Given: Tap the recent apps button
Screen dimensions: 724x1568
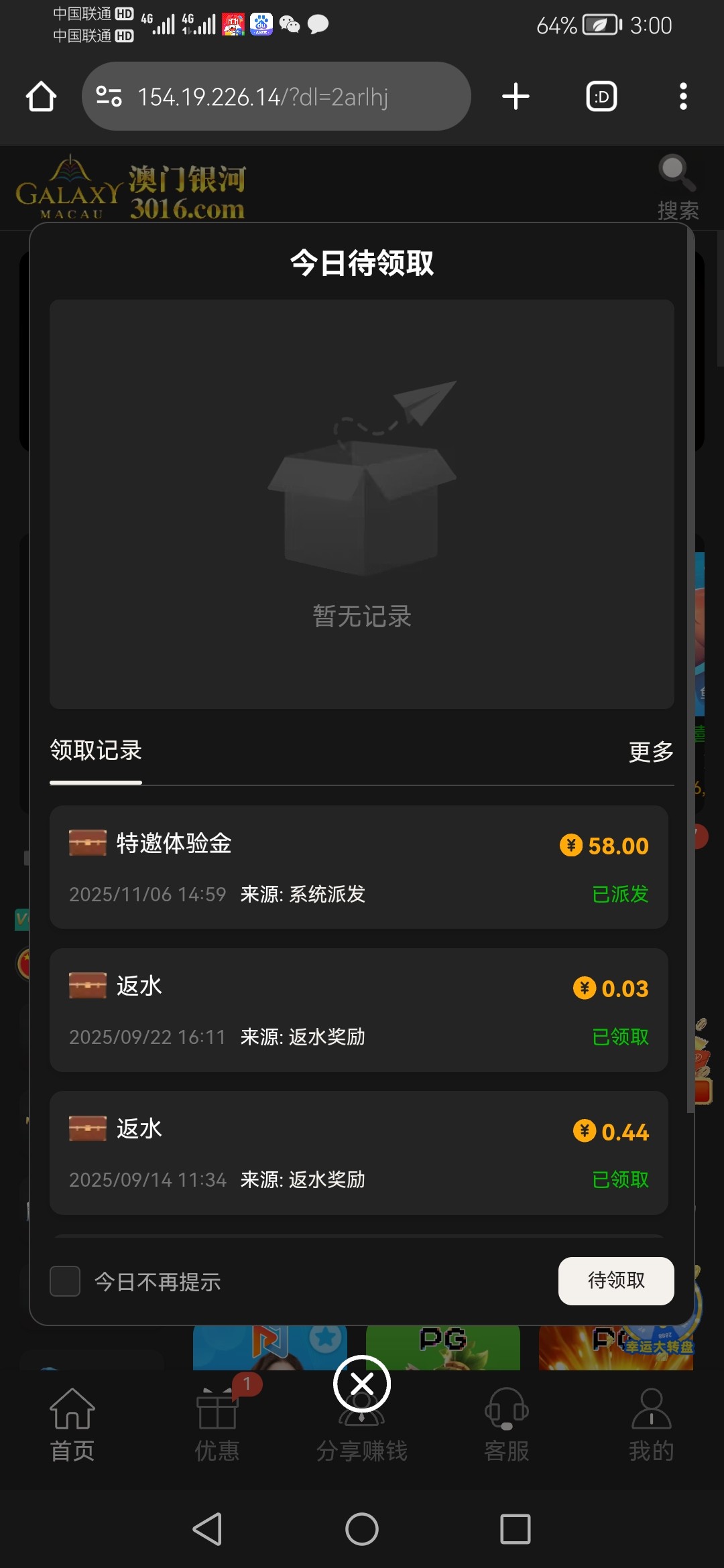Looking at the screenshot, I should [x=516, y=1529].
